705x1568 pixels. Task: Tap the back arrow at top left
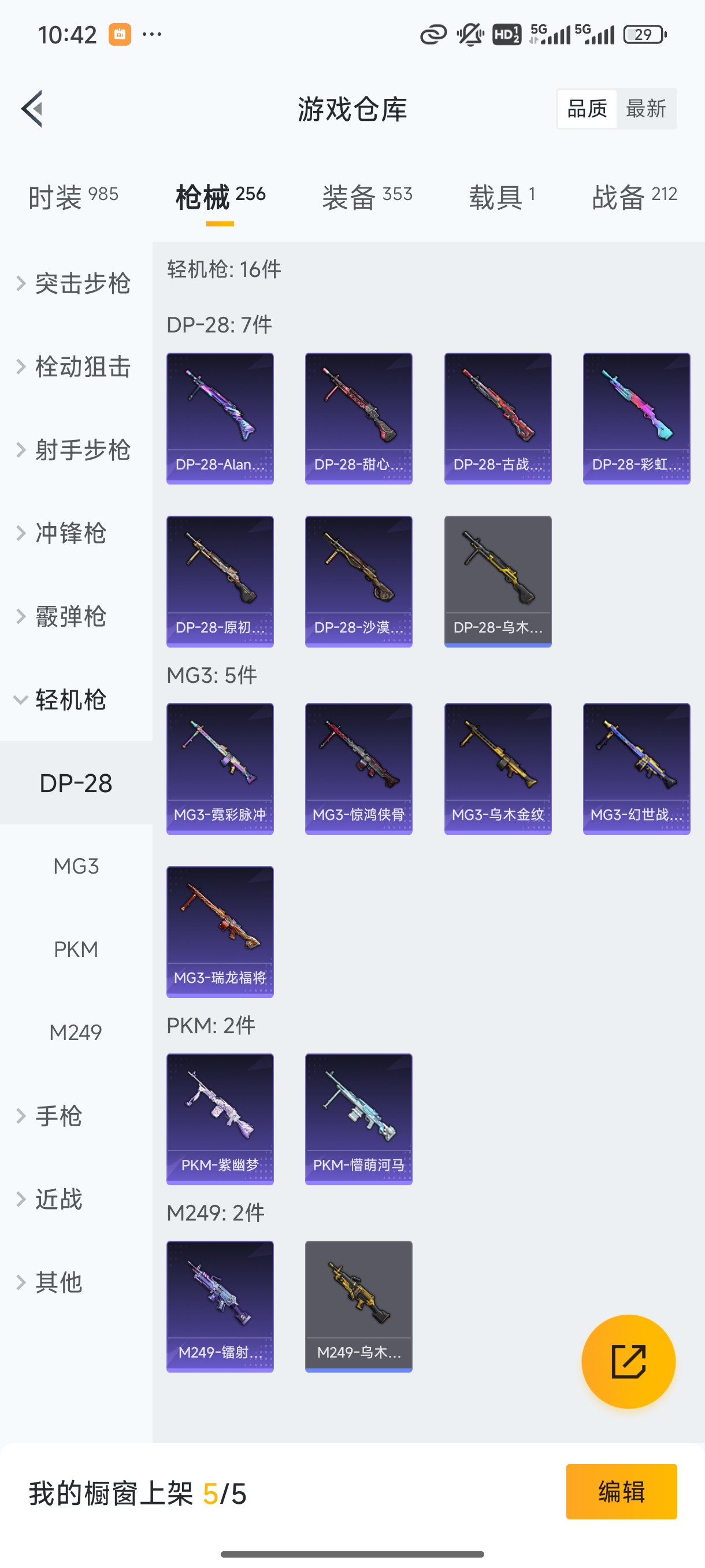31,108
